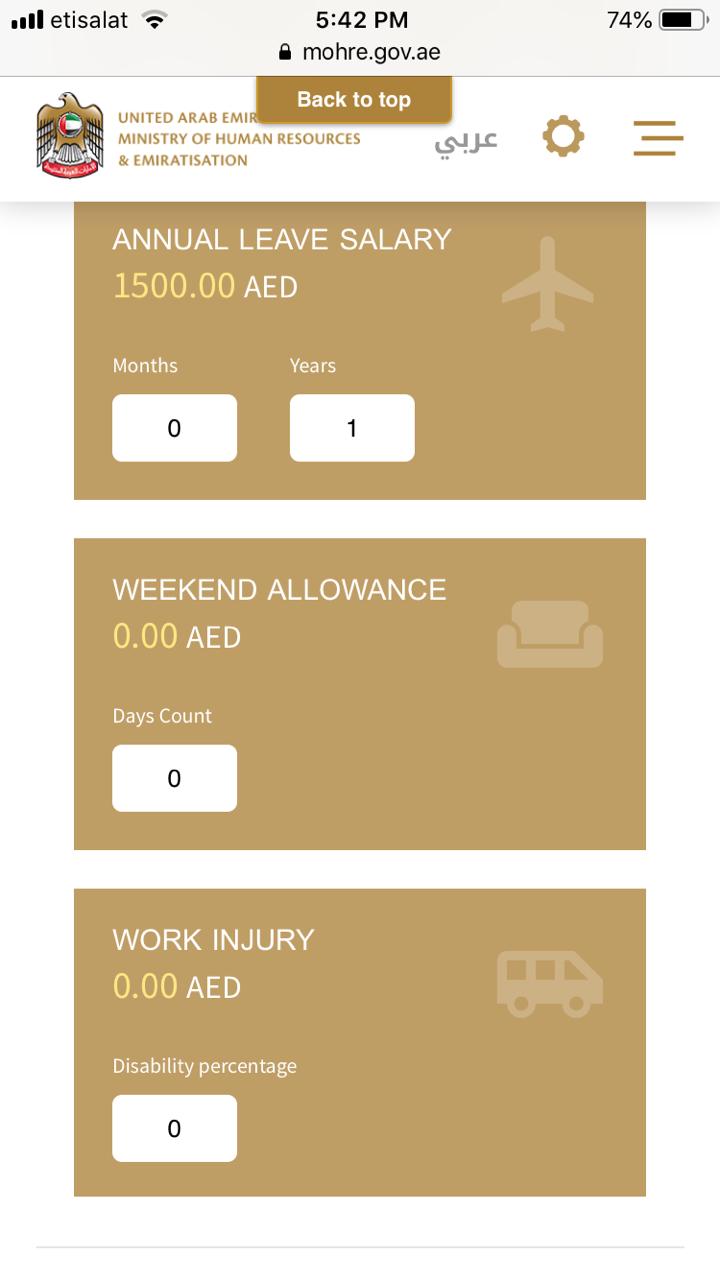Open the settings gear icon

pyautogui.click(x=563, y=137)
